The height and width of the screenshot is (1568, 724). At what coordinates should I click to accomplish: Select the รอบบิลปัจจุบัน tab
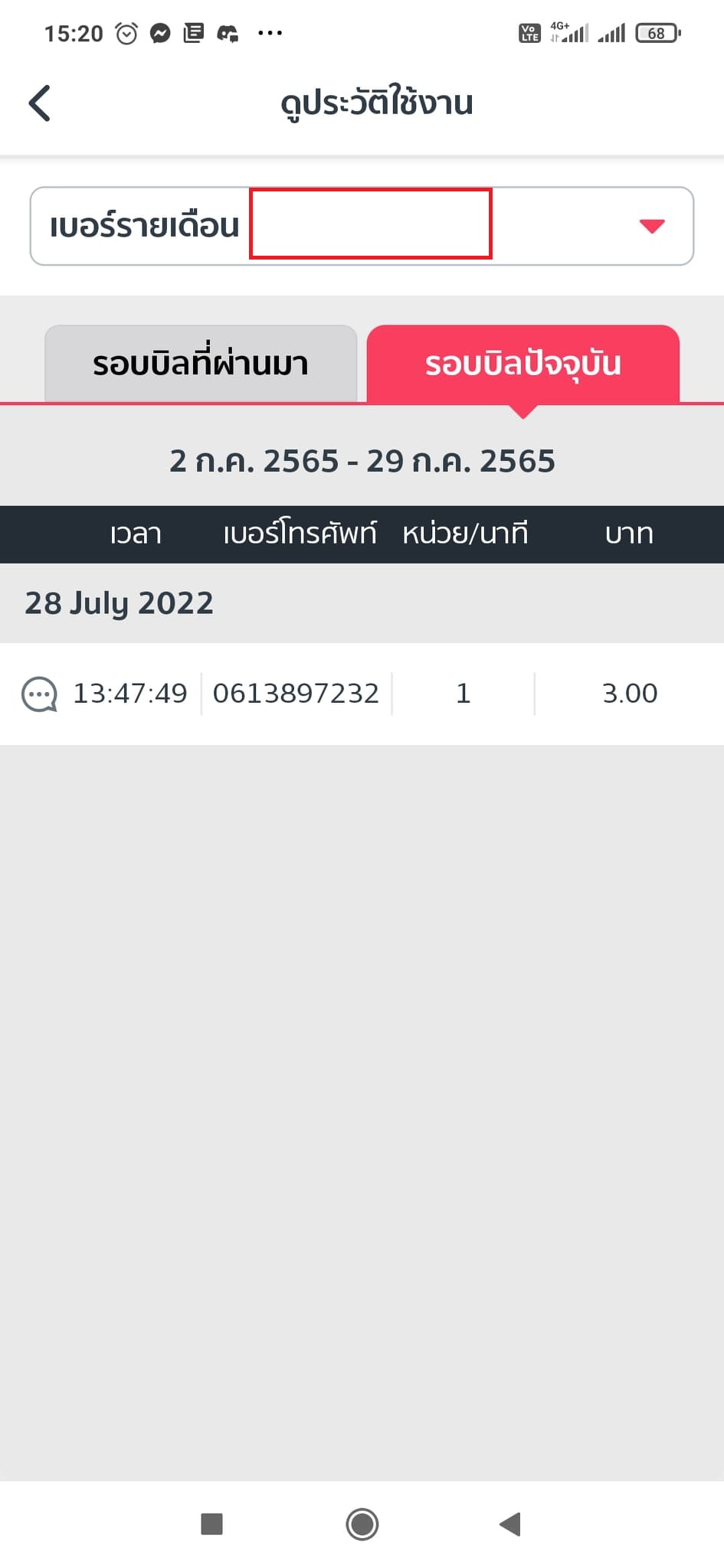[x=523, y=364]
